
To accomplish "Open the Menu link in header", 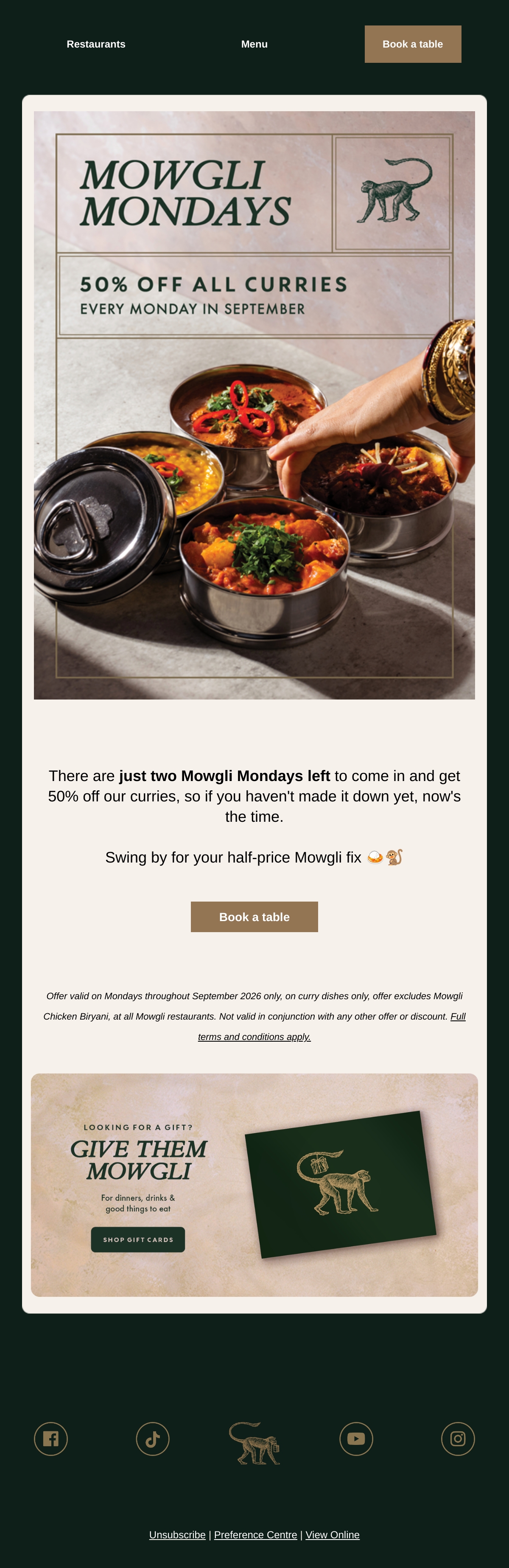I will click(x=254, y=45).
